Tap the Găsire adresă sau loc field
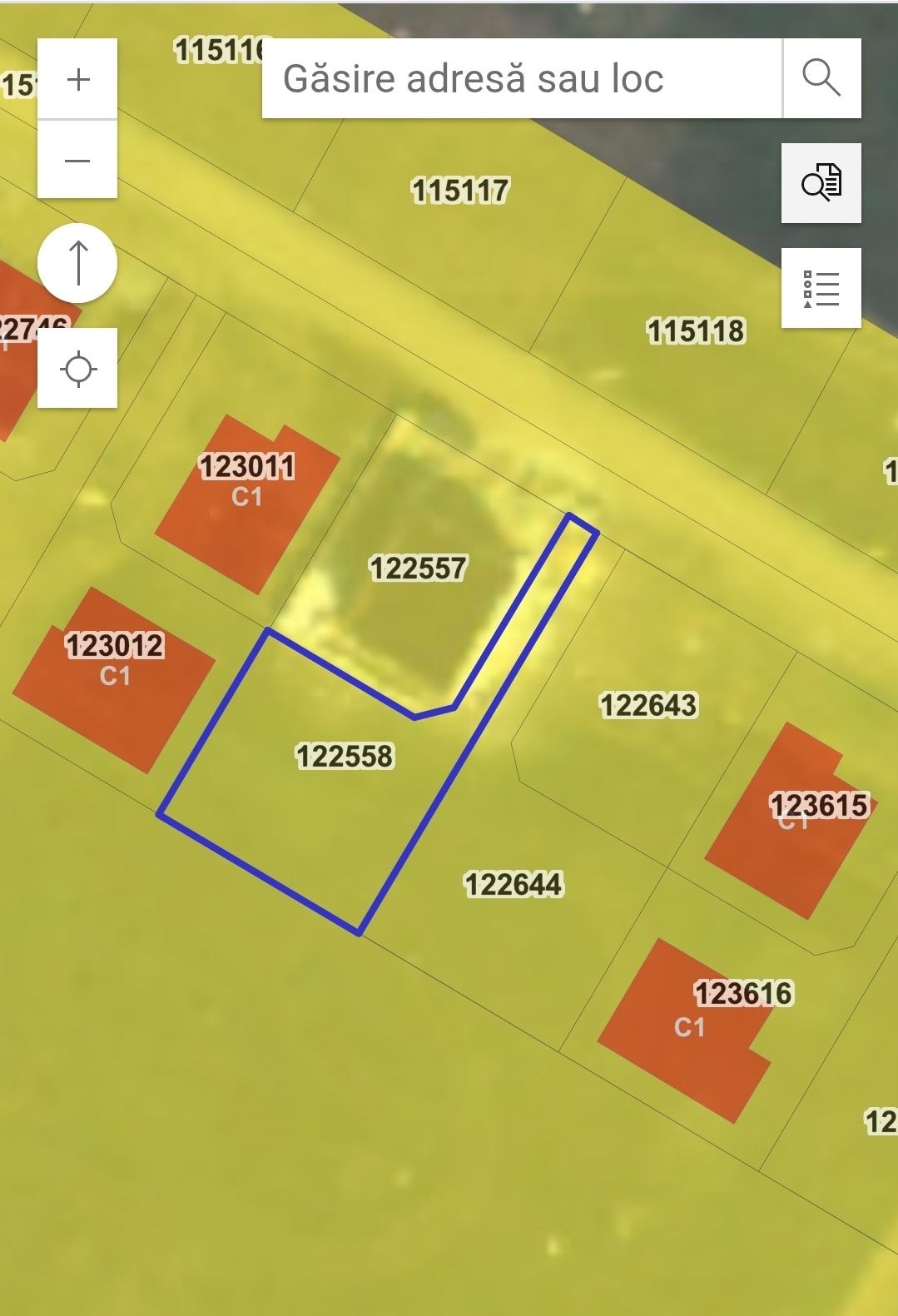Viewport: 898px width, 1316px height. (521, 79)
